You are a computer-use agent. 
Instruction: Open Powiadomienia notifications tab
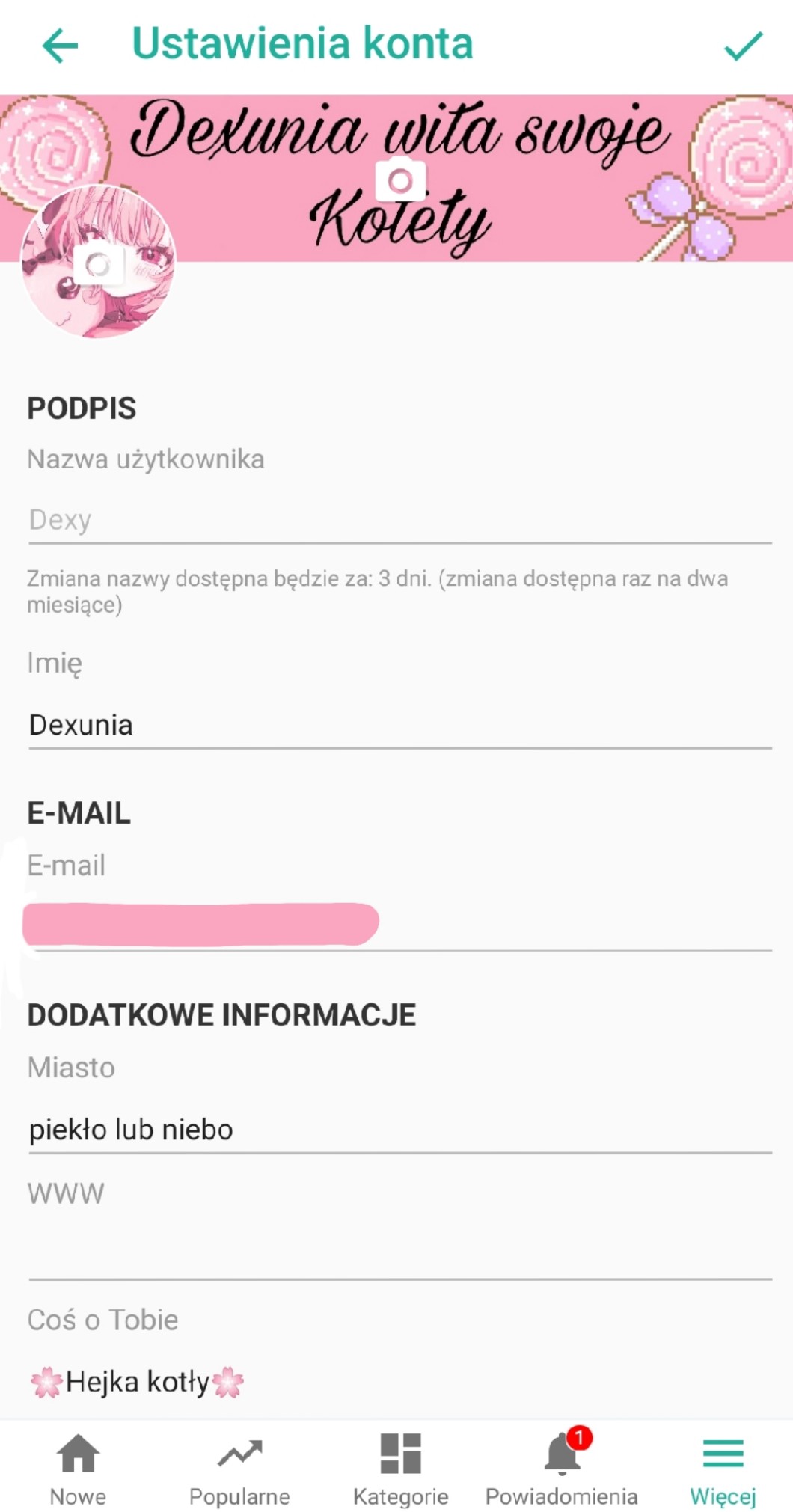562,1467
